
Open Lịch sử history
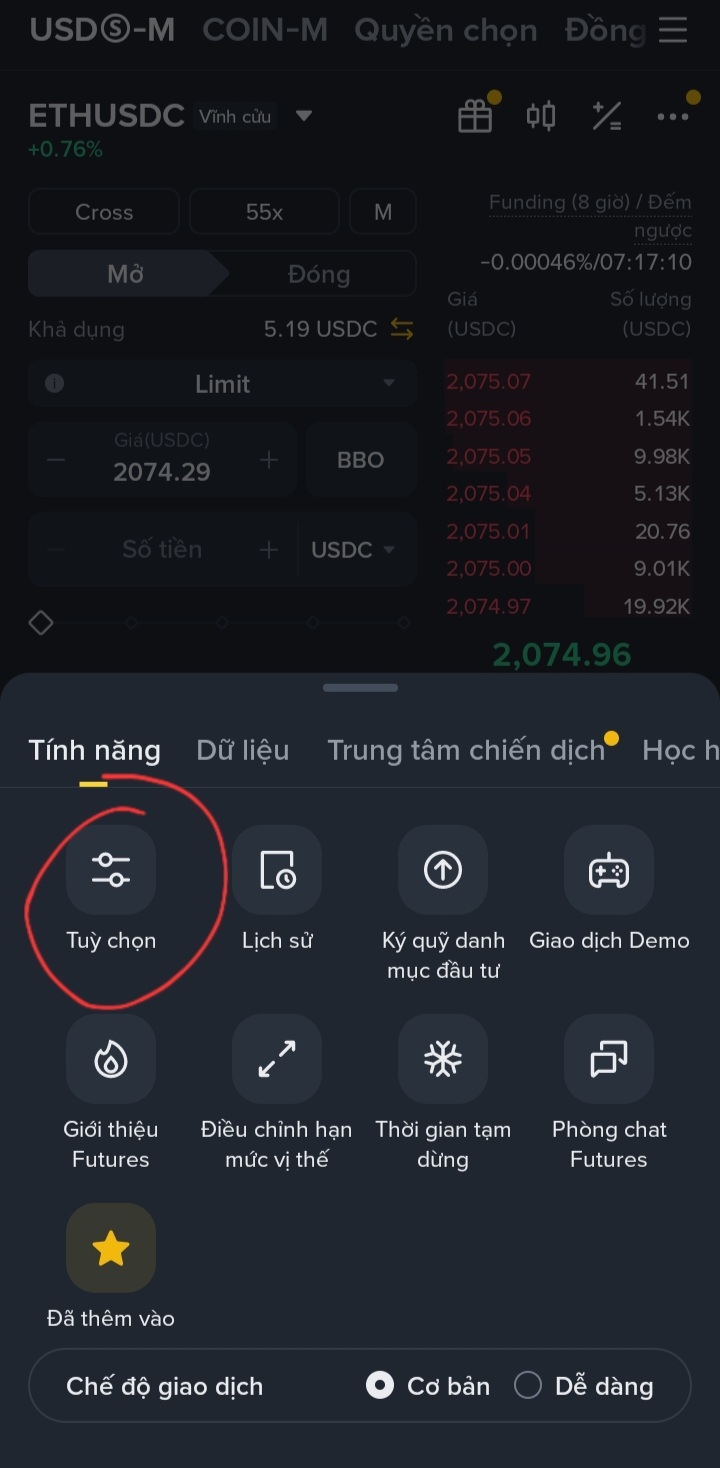pos(277,870)
